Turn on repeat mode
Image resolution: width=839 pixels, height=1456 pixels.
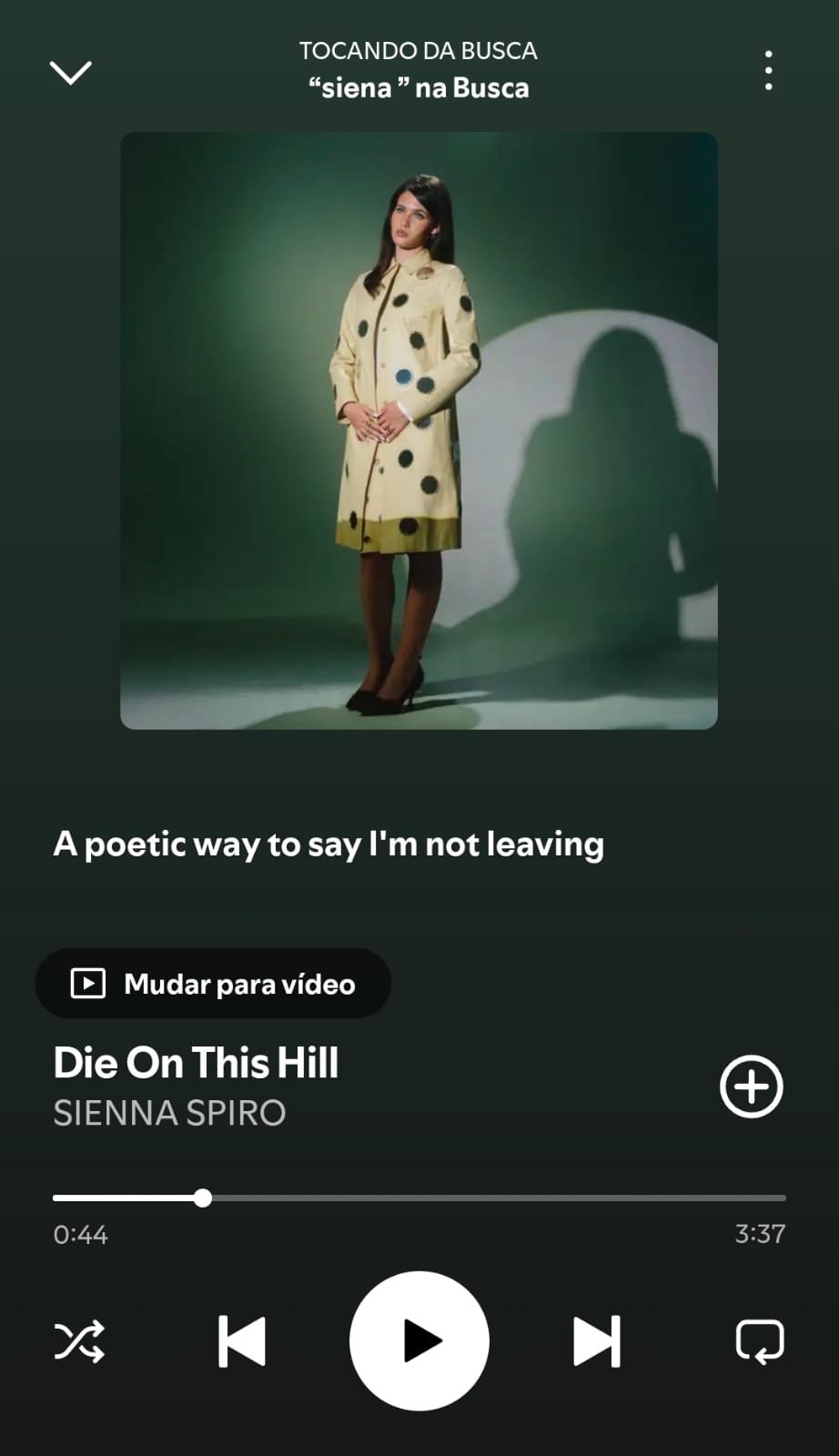762,1340
